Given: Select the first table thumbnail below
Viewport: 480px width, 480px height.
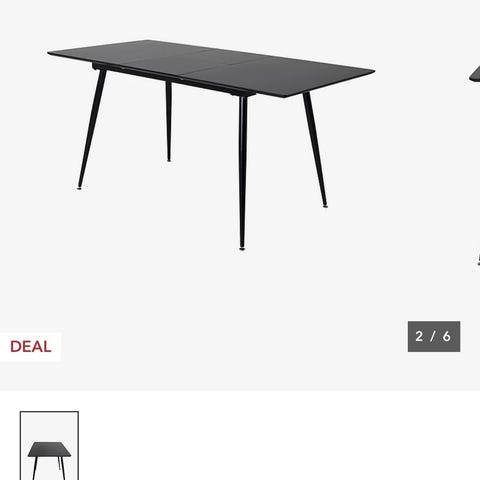Looking at the screenshot, I should point(49,446).
